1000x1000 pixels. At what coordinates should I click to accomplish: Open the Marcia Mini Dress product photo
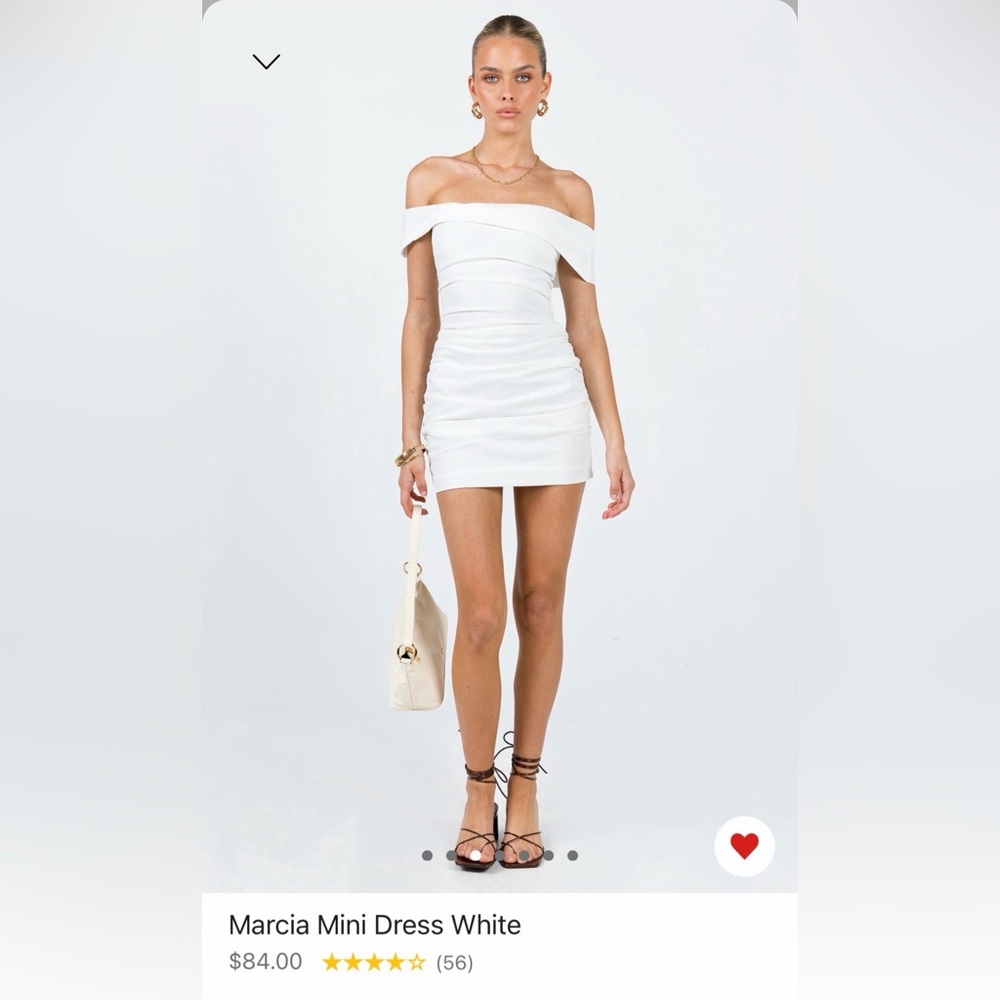(500, 450)
